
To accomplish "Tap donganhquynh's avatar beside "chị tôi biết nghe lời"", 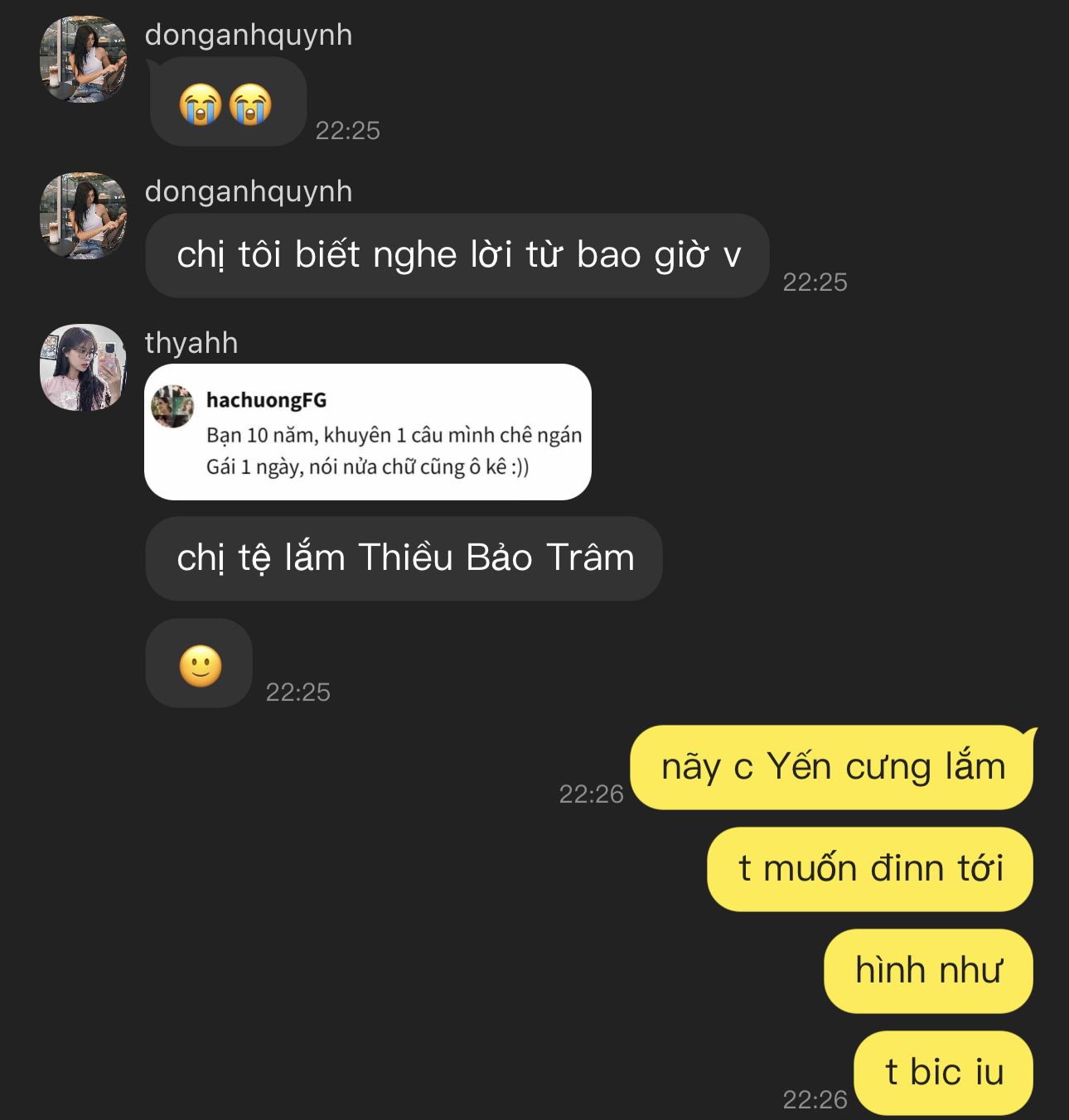I will [83, 216].
